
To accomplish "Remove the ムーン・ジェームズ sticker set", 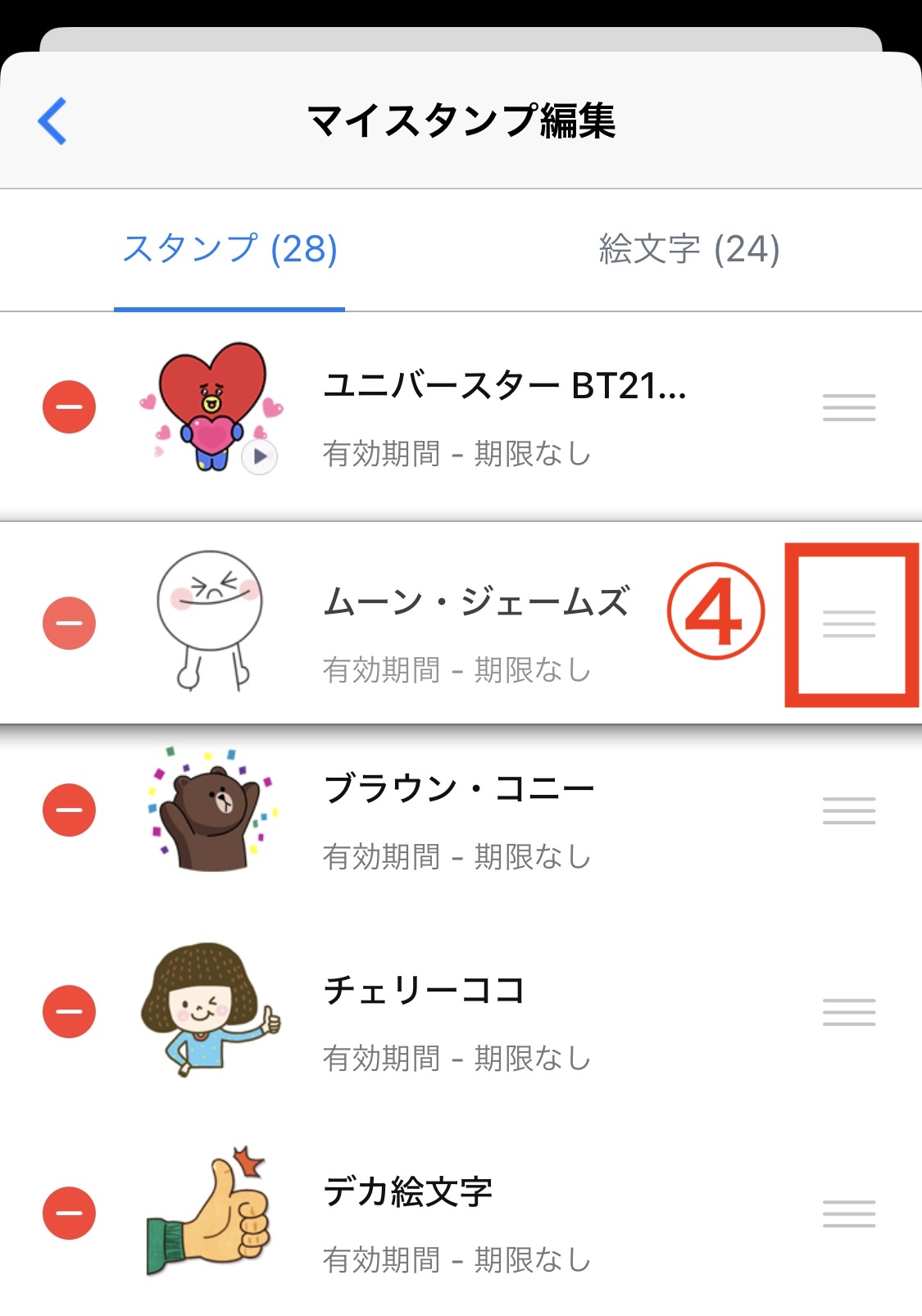I will point(69,623).
